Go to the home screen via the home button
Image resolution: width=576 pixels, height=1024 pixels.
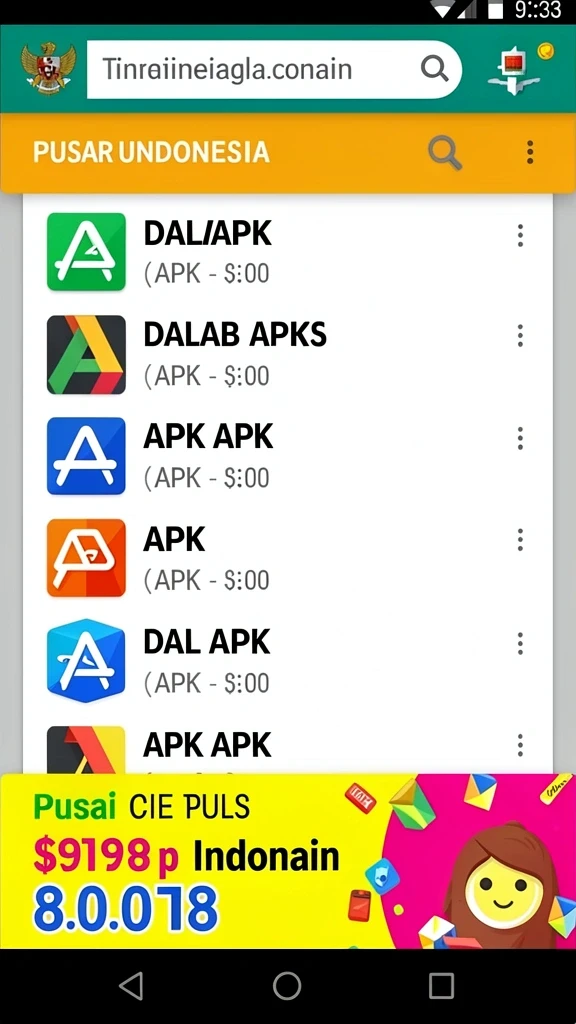pyautogui.click(x=287, y=986)
